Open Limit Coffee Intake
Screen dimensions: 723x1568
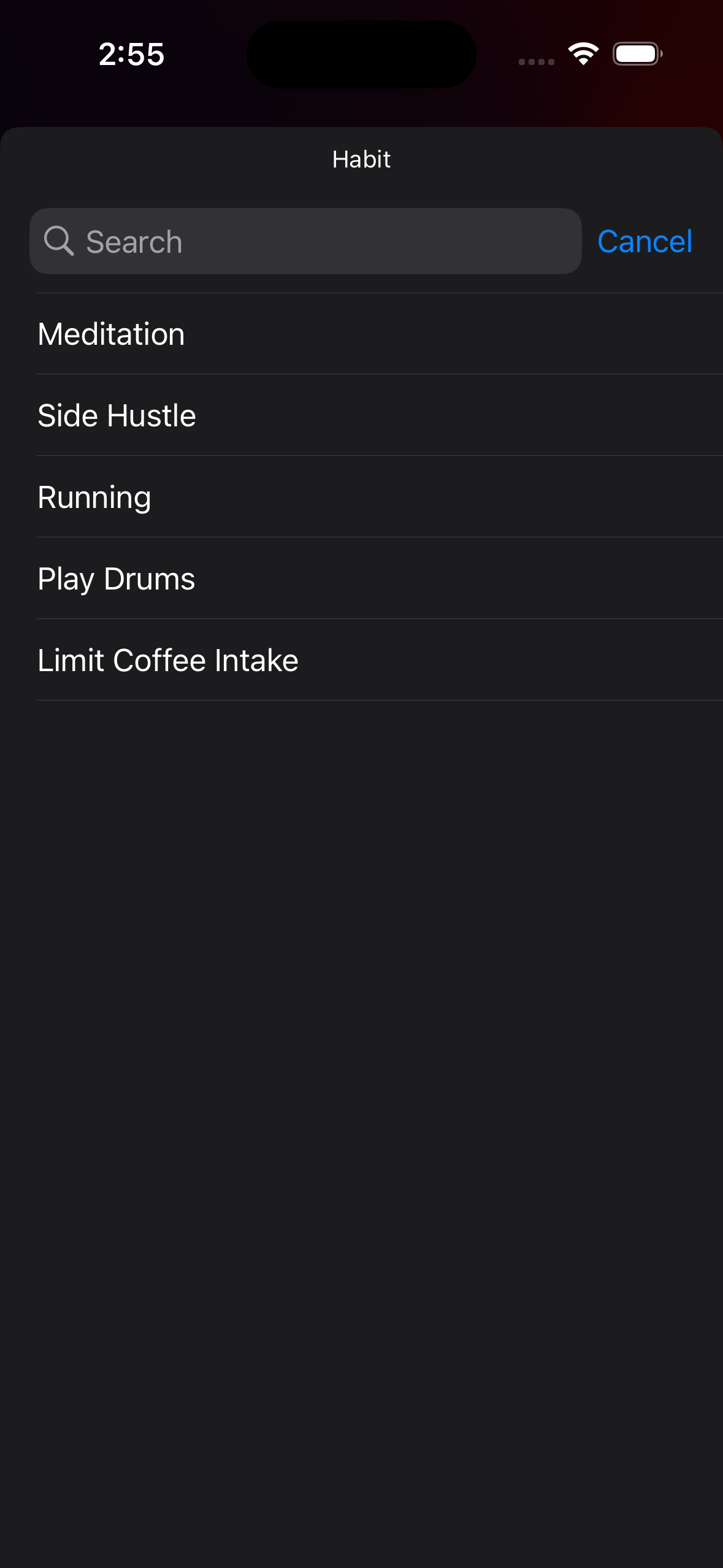[361, 660]
